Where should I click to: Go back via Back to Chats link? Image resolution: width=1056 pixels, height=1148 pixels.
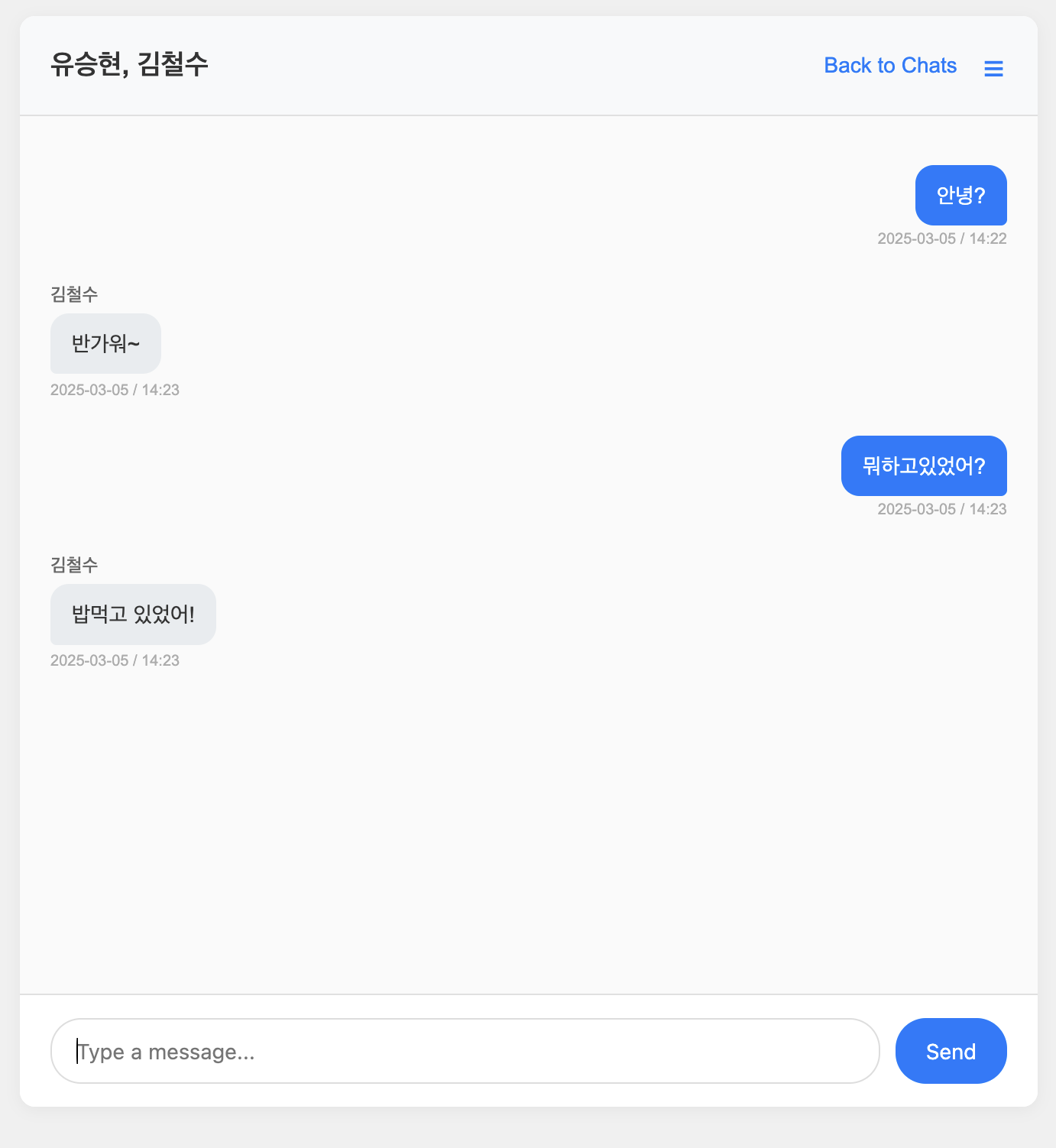click(x=889, y=66)
